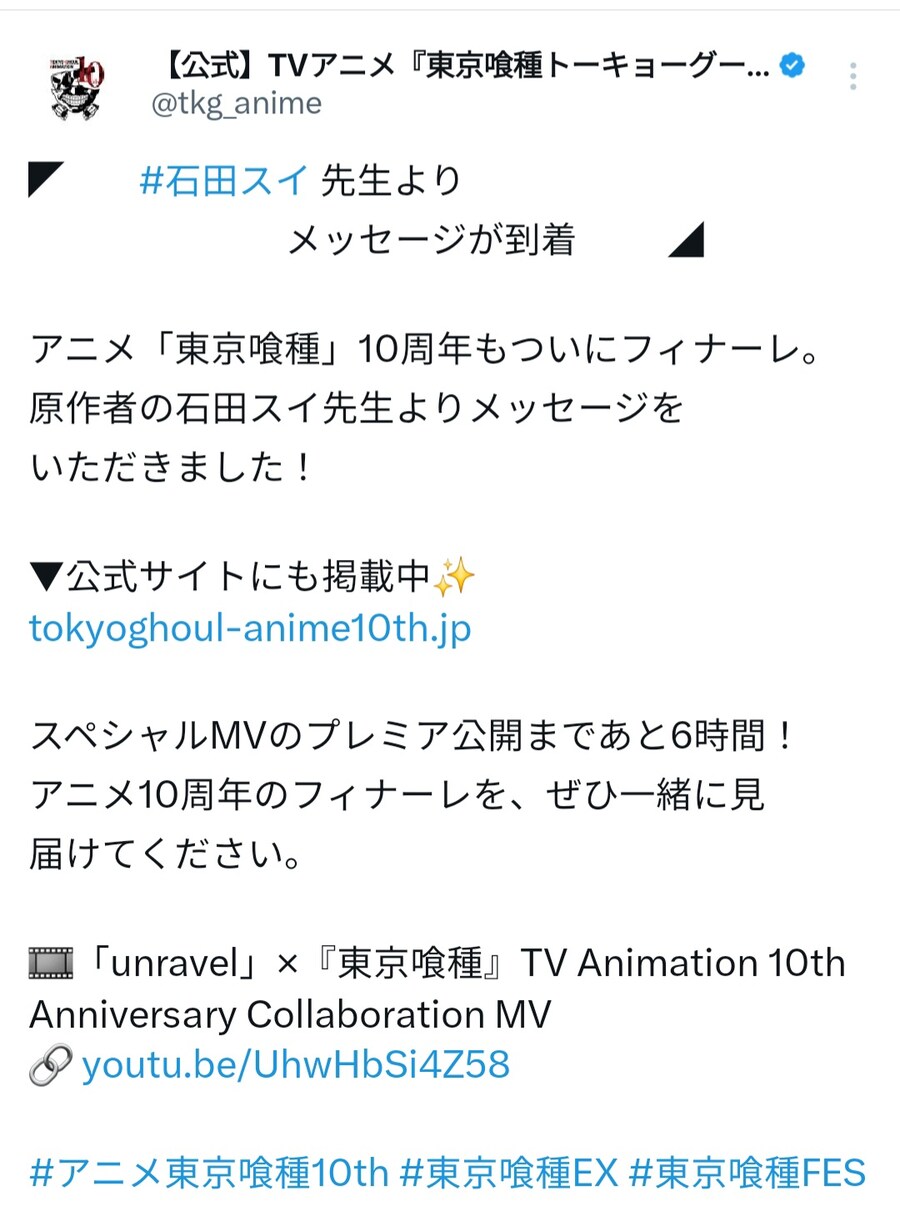Open the account name 【公式】TVアニメ『東京喰種
Screen dimensions: 900x1211
tap(465, 68)
